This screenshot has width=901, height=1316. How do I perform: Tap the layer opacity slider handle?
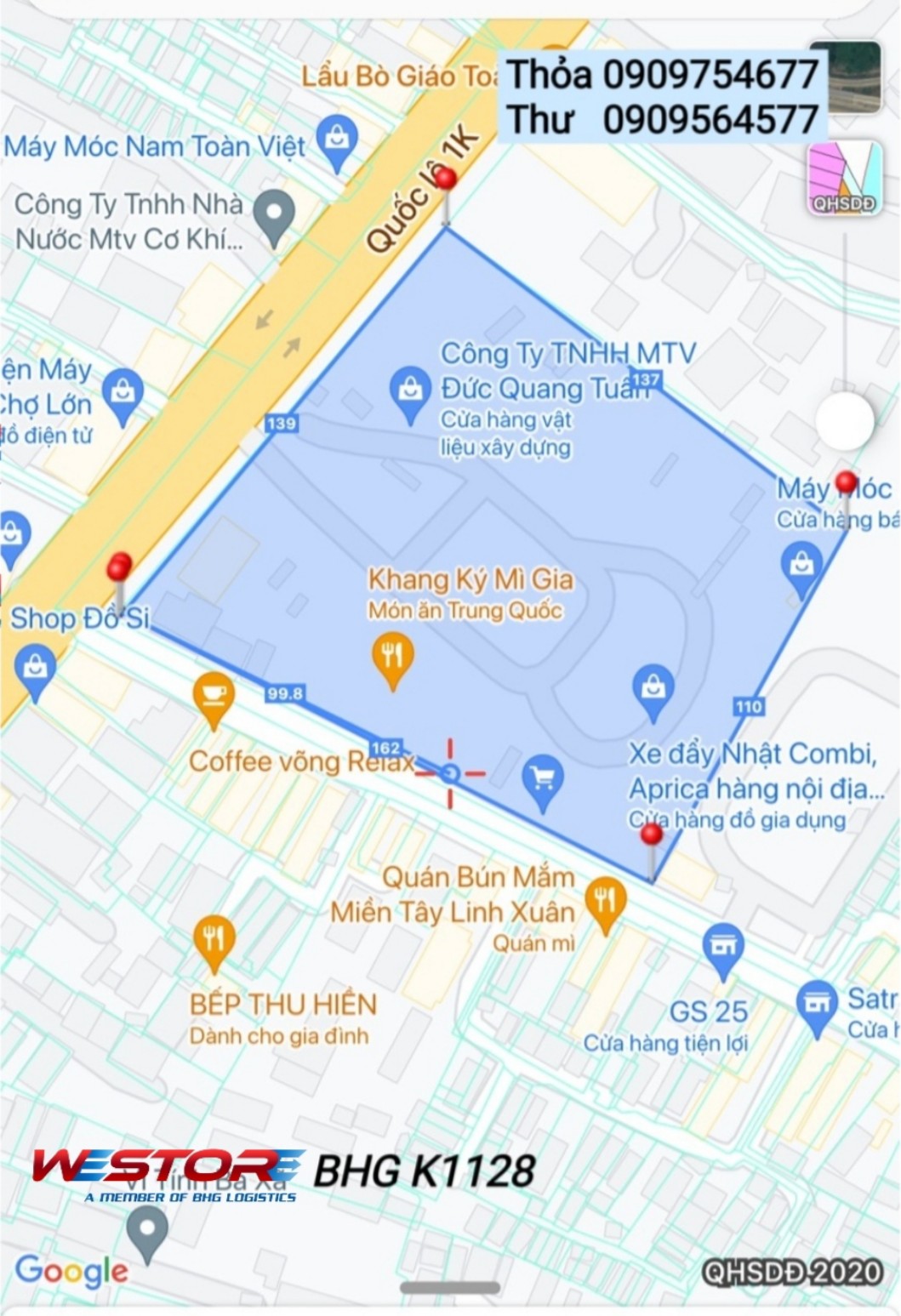click(844, 420)
